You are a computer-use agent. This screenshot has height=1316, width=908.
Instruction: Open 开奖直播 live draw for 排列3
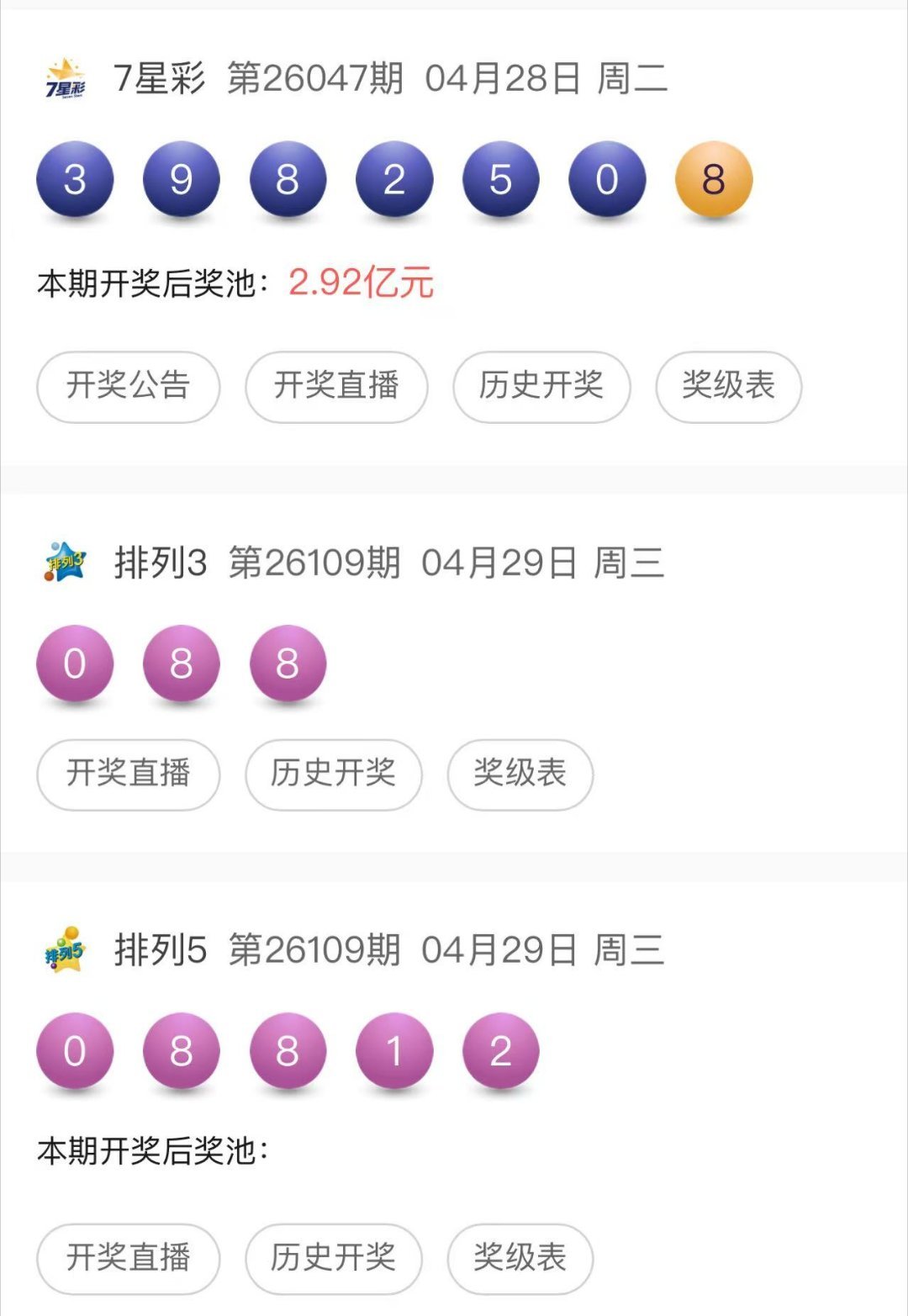127,774
